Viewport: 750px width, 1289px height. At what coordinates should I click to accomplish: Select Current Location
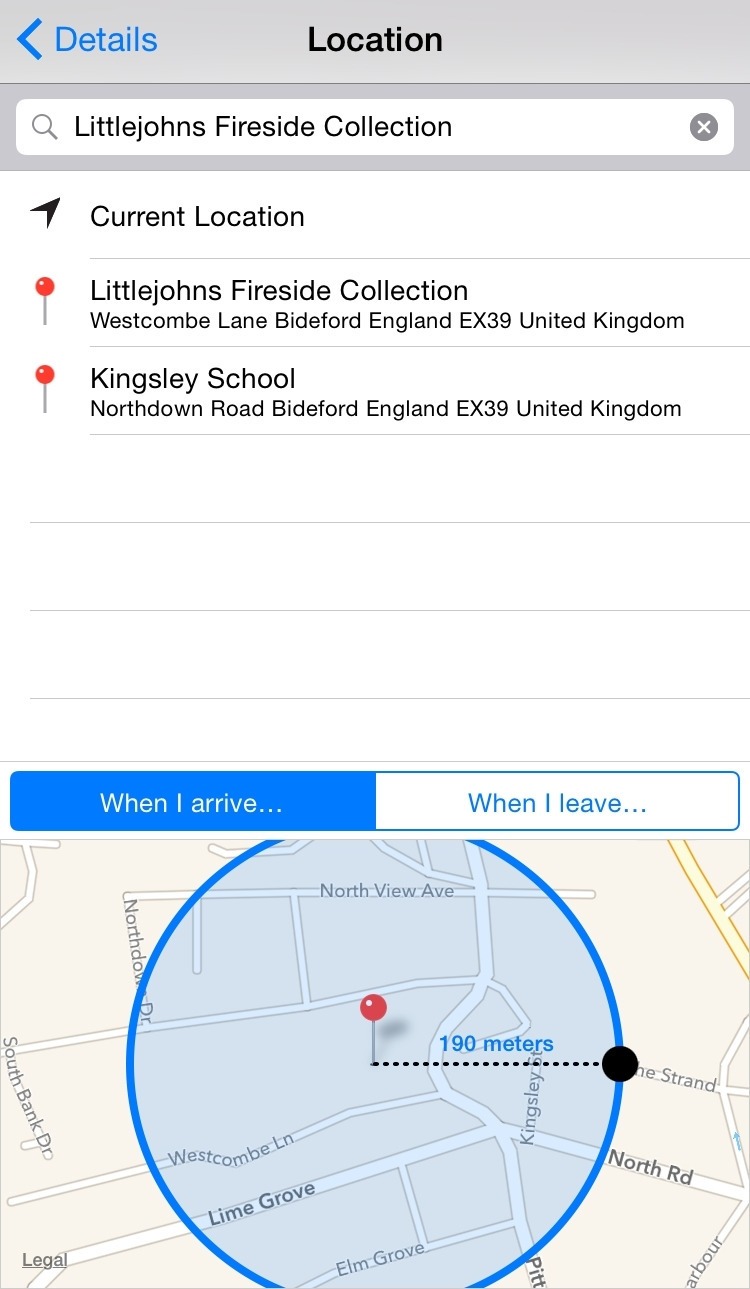(x=375, y=215)
